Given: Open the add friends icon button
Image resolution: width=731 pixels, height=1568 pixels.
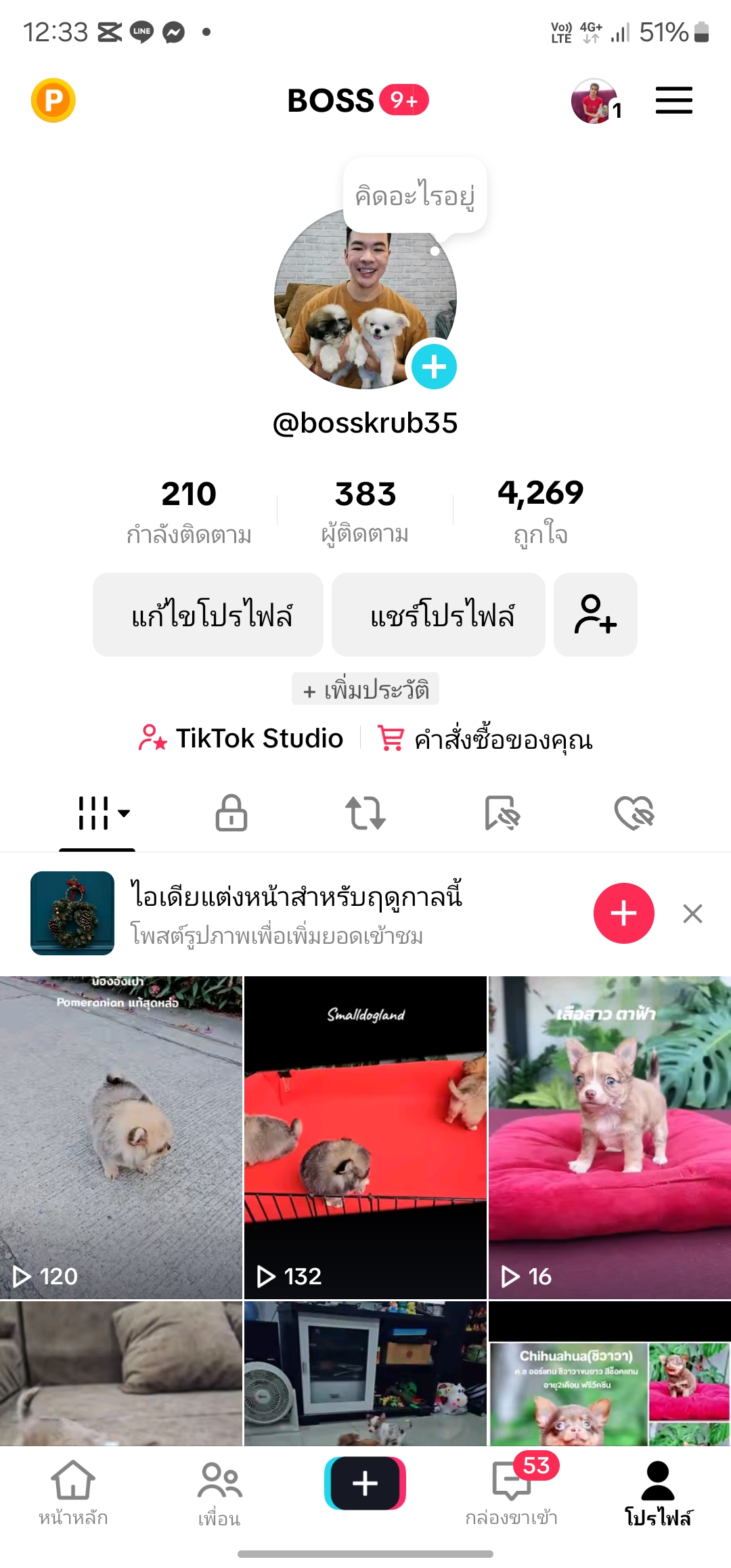Looking at the screenshot, I should click(596, 615).
